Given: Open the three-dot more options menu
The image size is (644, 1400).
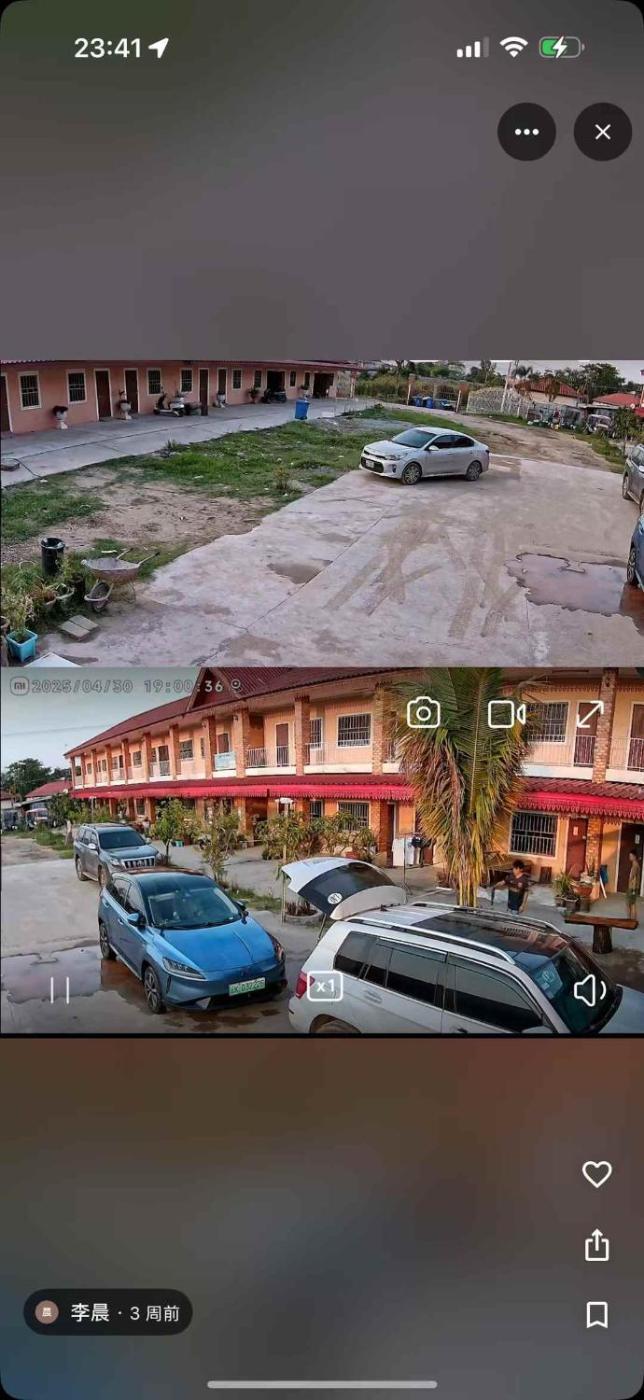Looking at the screenshot, I should [526, 132].
